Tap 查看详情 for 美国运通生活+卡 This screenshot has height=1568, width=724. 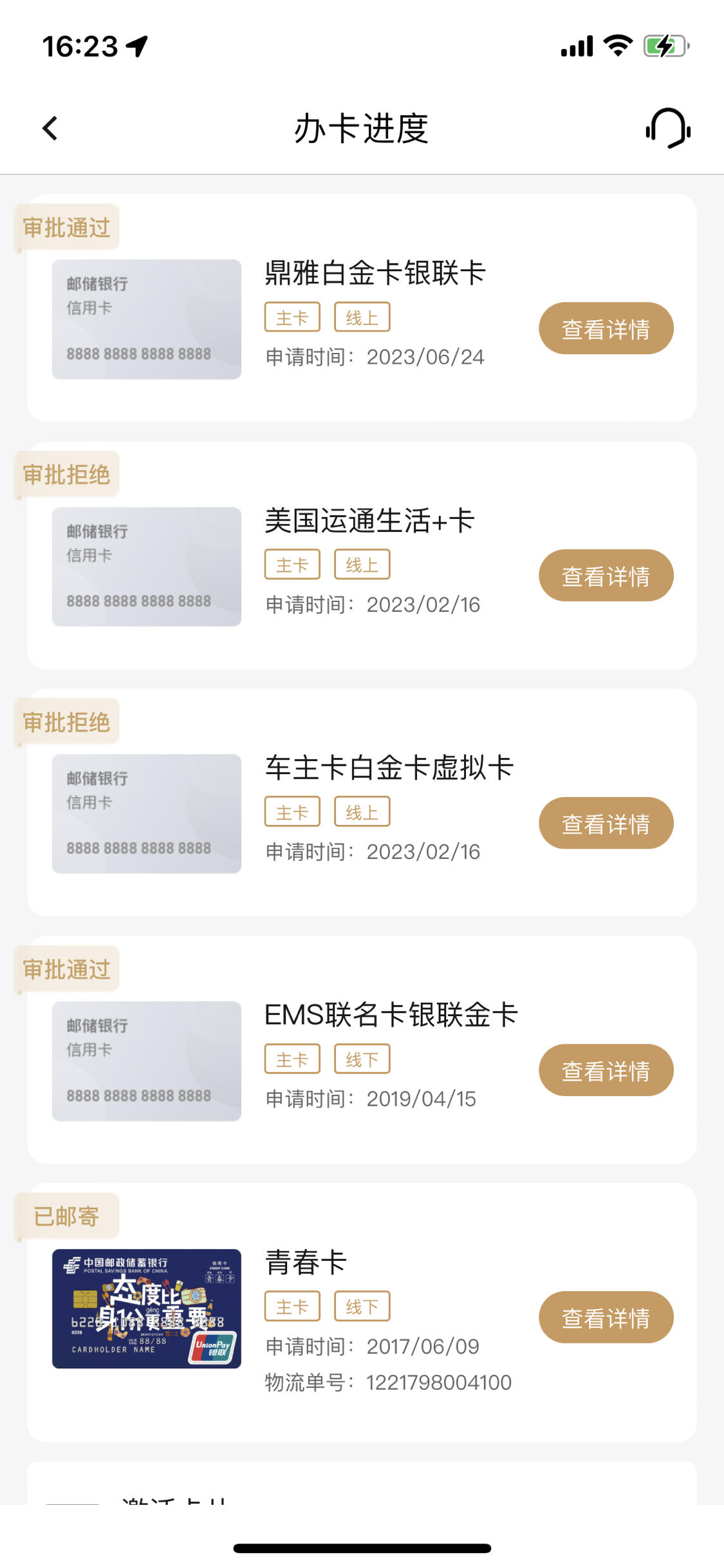(606, 576)
